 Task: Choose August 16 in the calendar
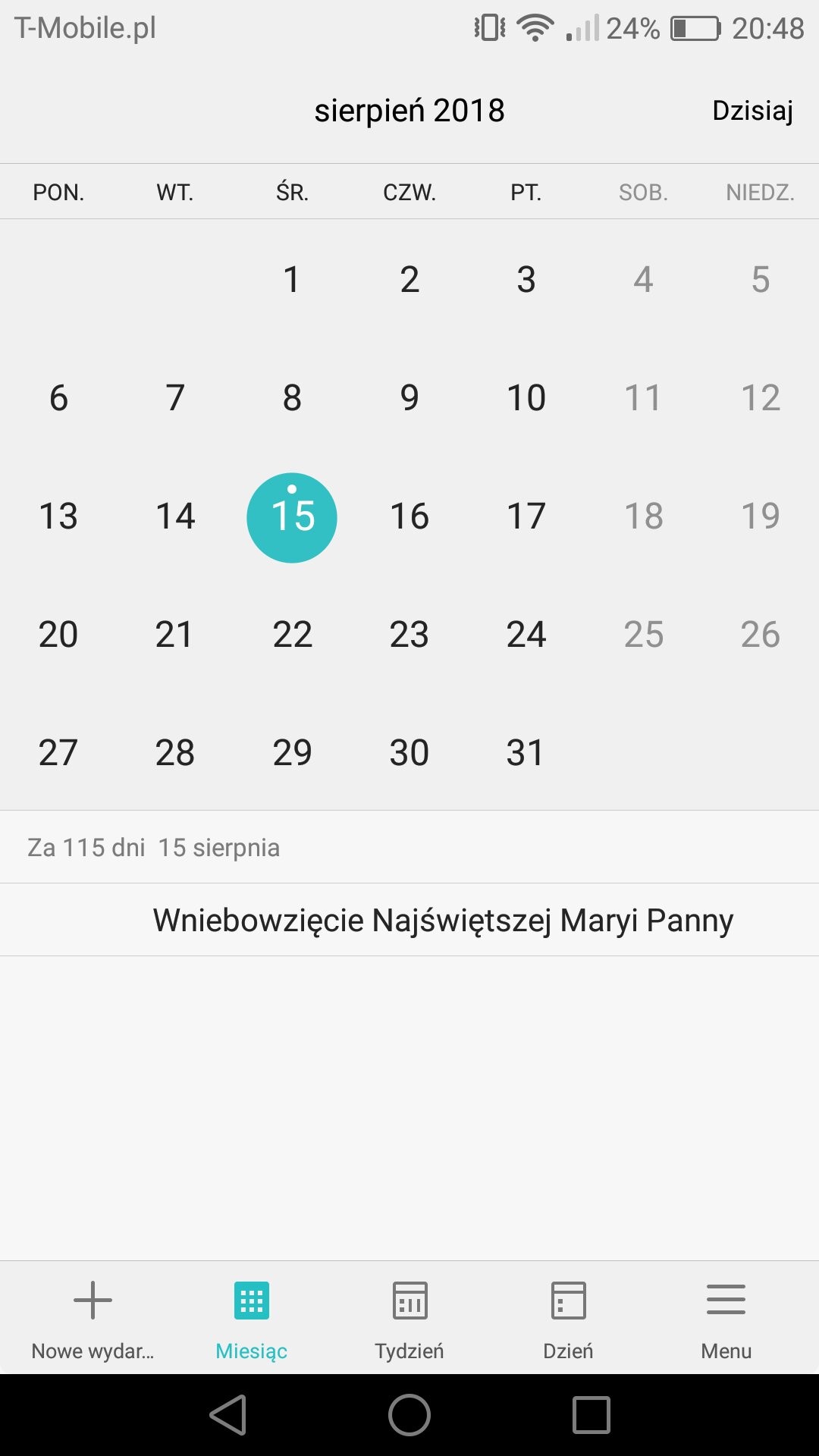[x=409, y=516]
